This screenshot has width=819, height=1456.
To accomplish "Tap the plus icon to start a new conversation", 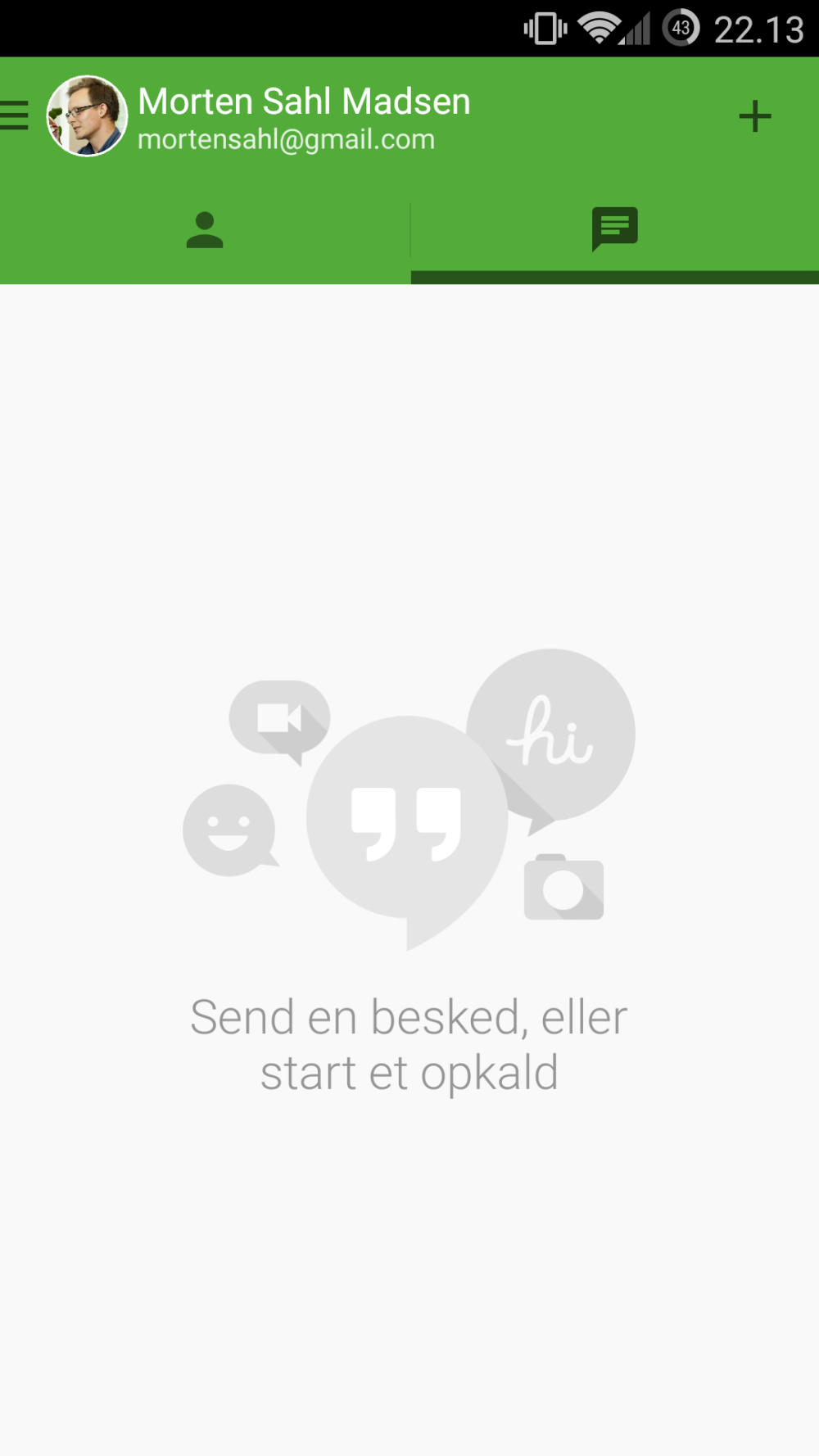I will click(754, 116).
